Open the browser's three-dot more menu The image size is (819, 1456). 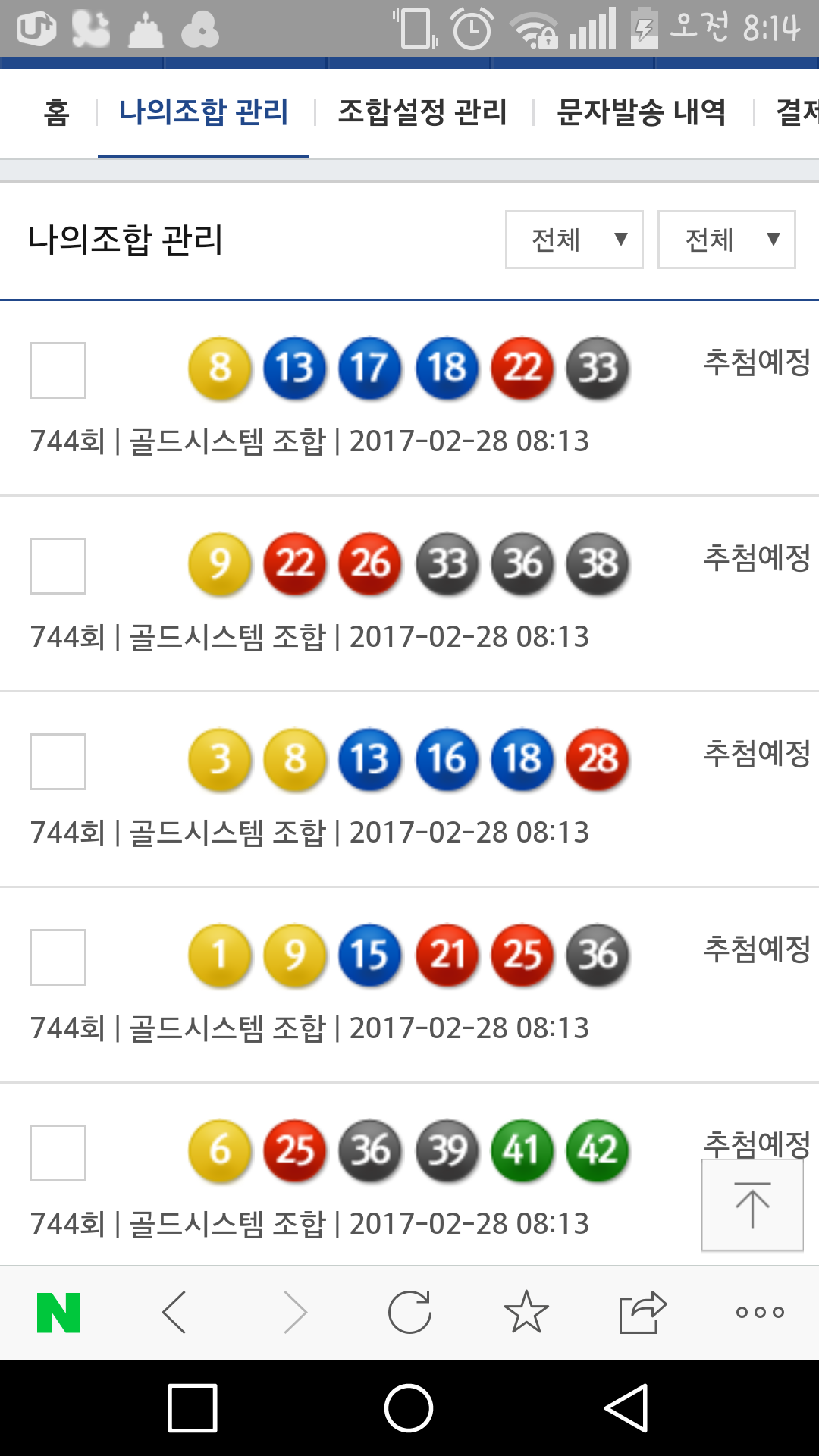(759, 1313)
